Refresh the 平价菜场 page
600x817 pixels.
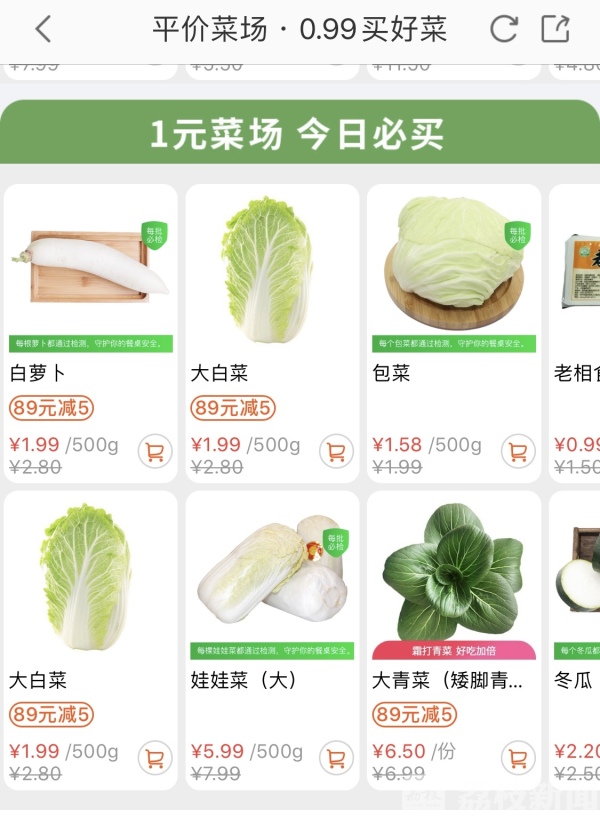[x=504, y=29]
